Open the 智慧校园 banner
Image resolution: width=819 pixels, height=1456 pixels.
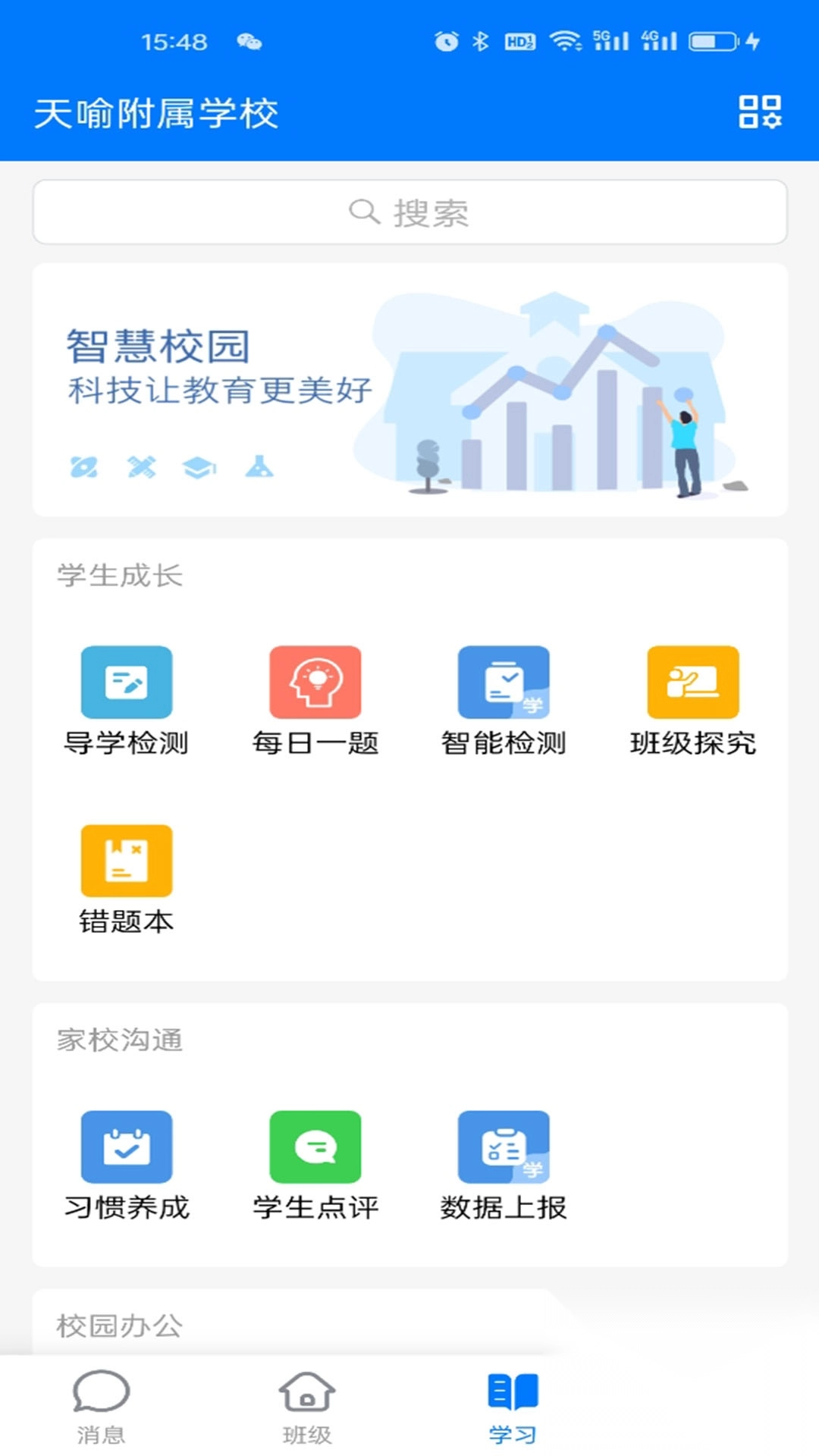click(x=409, y=390)
